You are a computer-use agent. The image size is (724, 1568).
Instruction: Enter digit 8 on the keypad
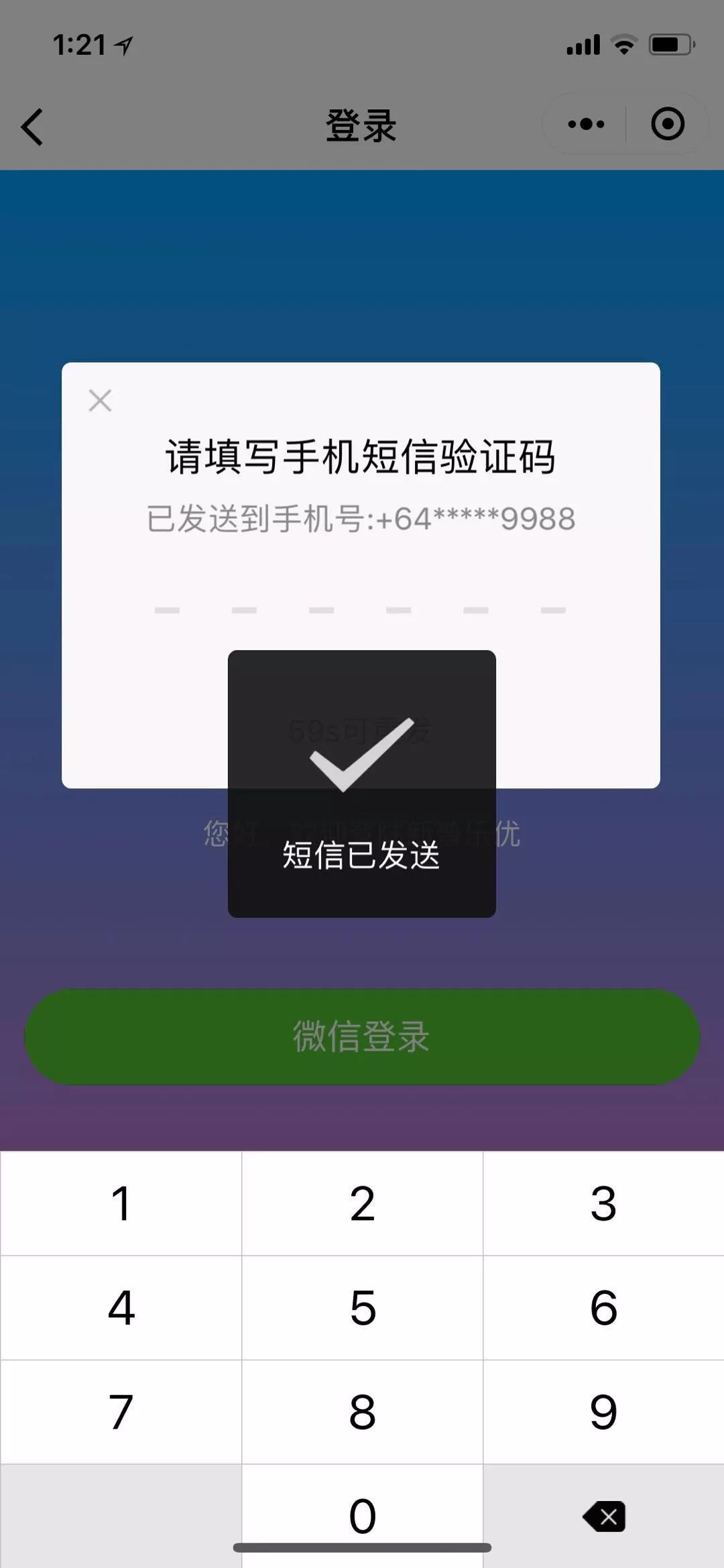point(362,1411)
